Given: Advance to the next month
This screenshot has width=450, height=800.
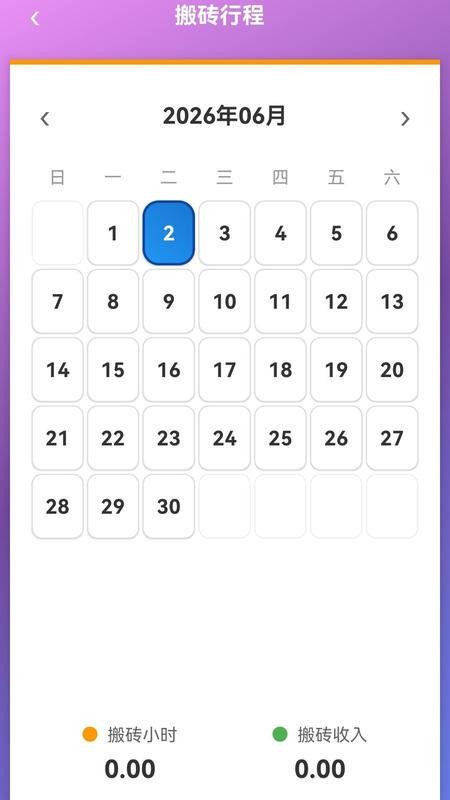Looking at the screenshot, I should [x=405, y=119].
